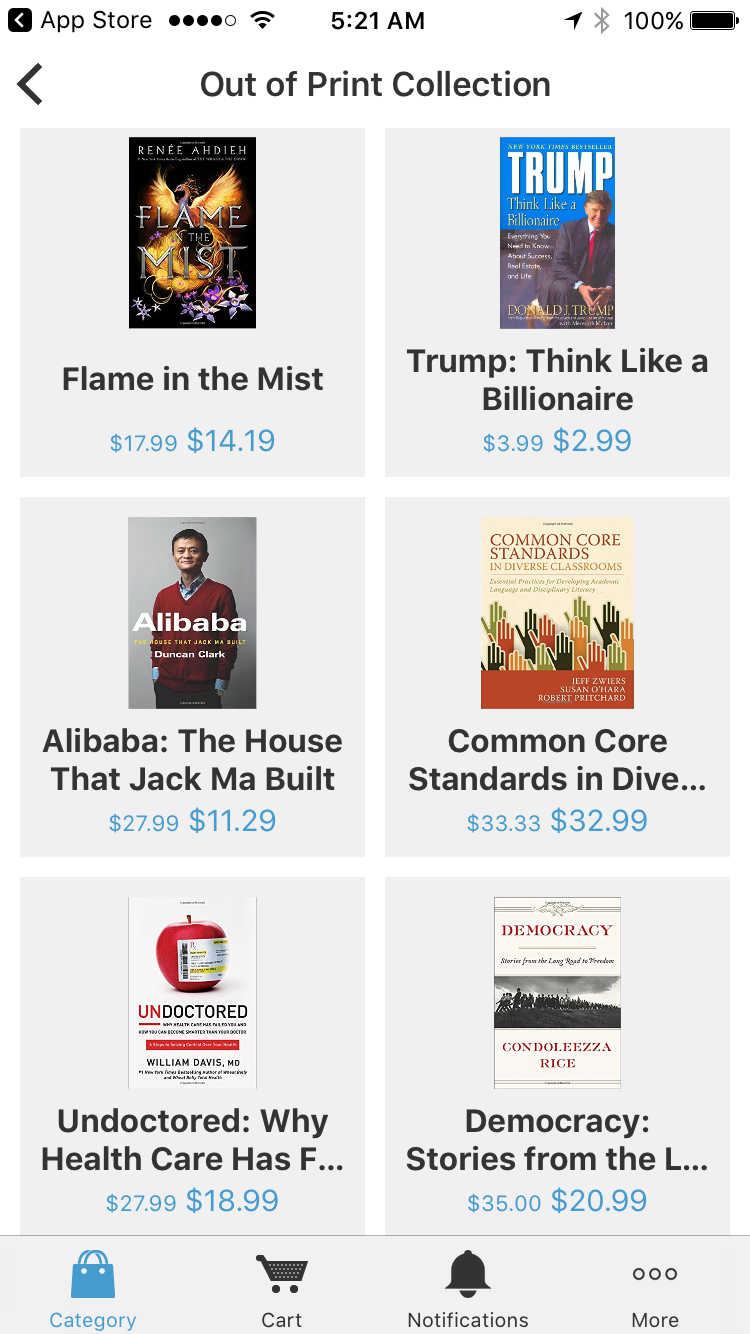750x1334 pixels.
Task: Open the Cart tab
Action: tap(281, 1288)
